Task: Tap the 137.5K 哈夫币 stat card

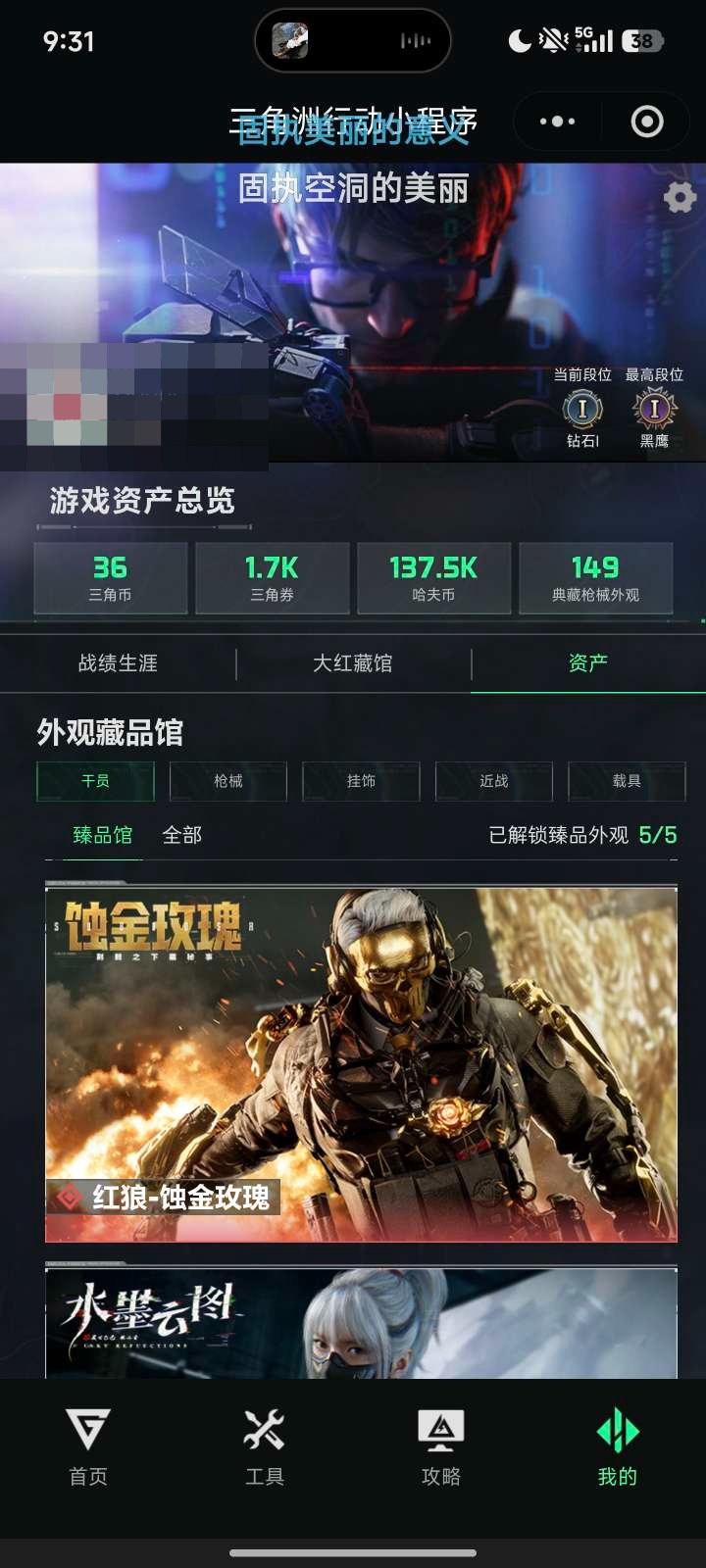Action: point(433,578)
